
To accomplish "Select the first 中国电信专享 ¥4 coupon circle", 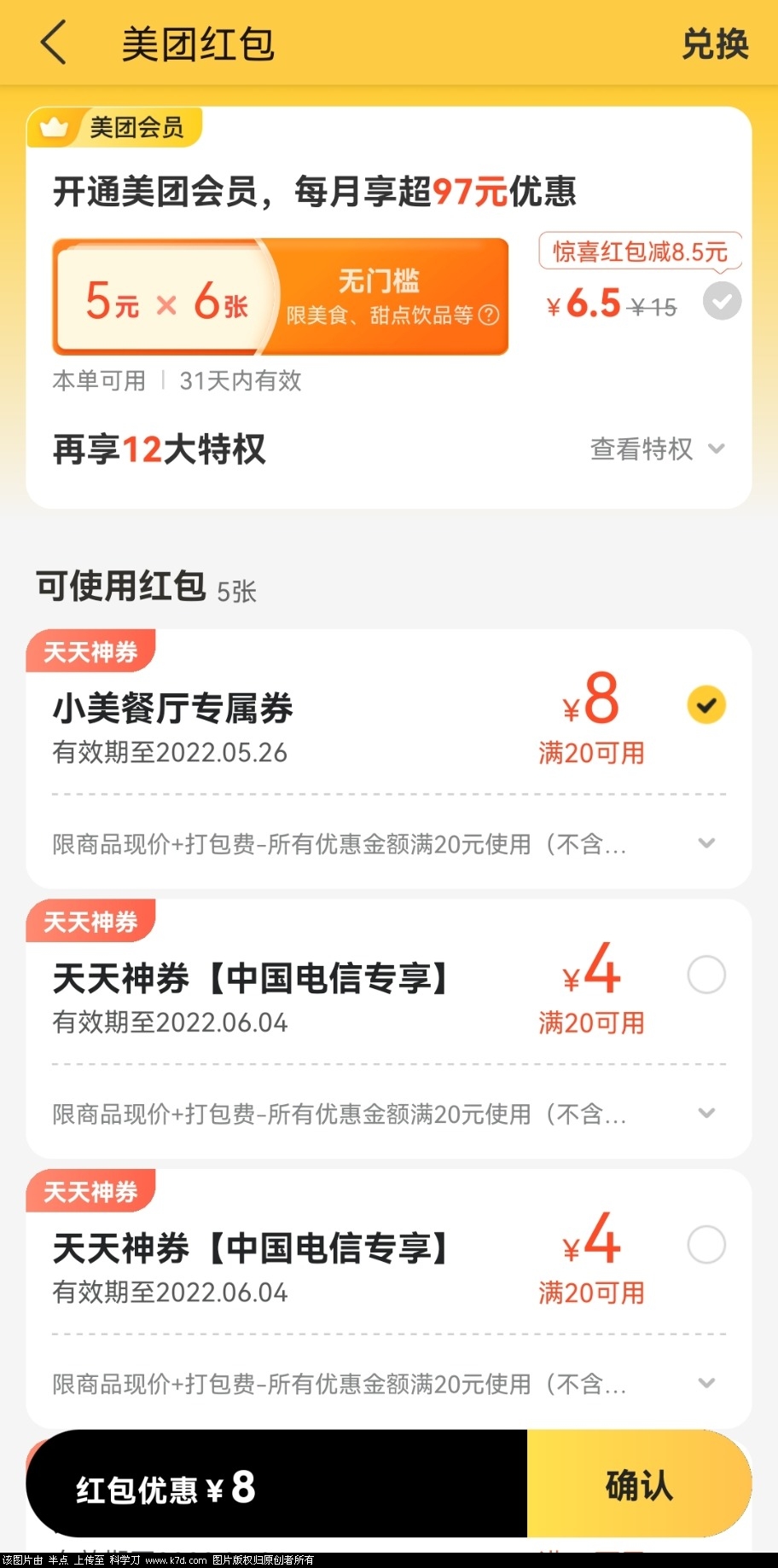I will 706,974.
